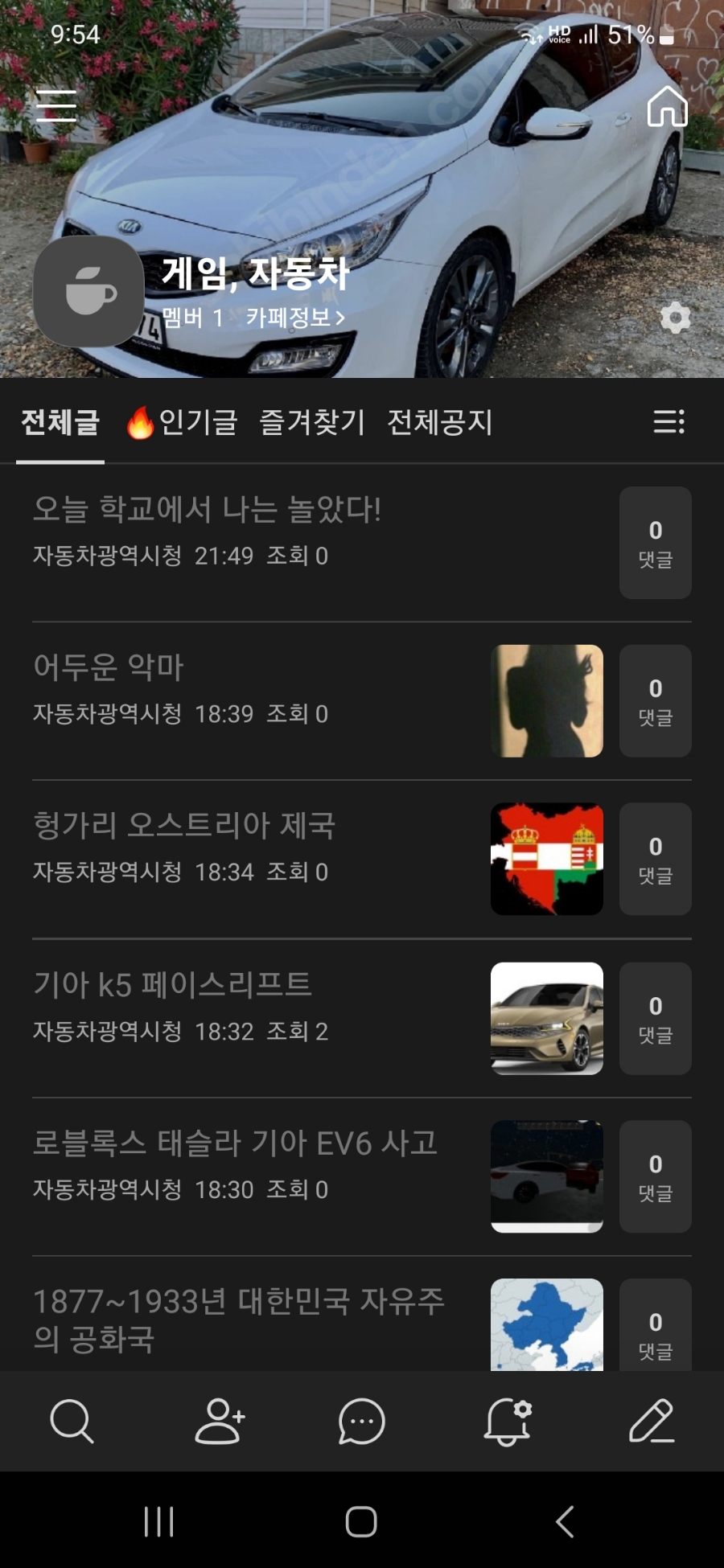This screenshot has height=1568, width=724.
Task: Tap the write post pencil icon
Action: point(652,1423)
